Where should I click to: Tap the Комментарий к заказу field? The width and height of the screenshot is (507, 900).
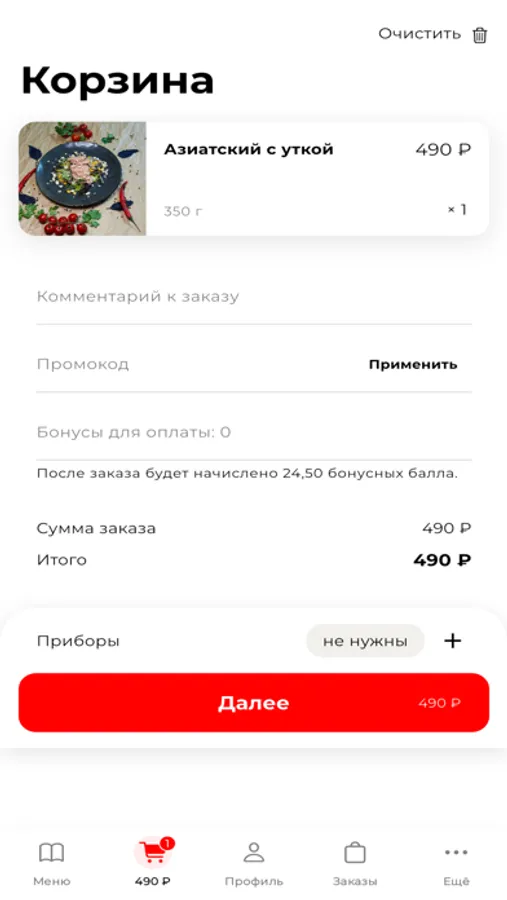click(x=254, y=297)
